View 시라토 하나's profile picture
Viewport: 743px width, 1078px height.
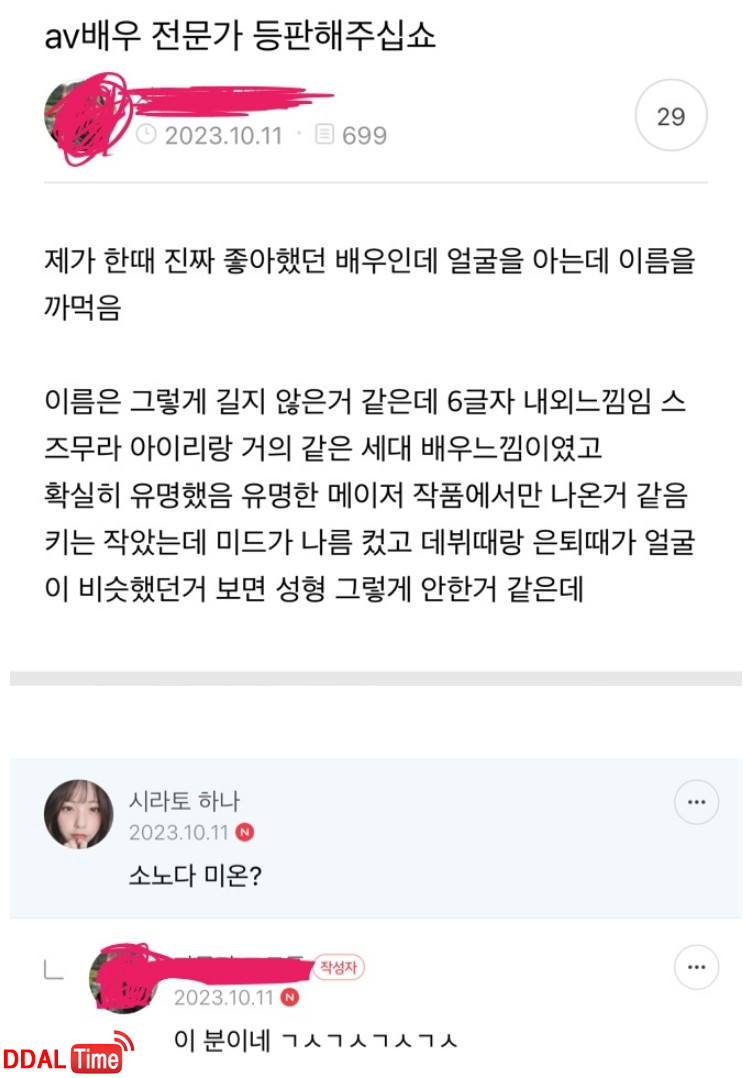(x=78, y=814)
